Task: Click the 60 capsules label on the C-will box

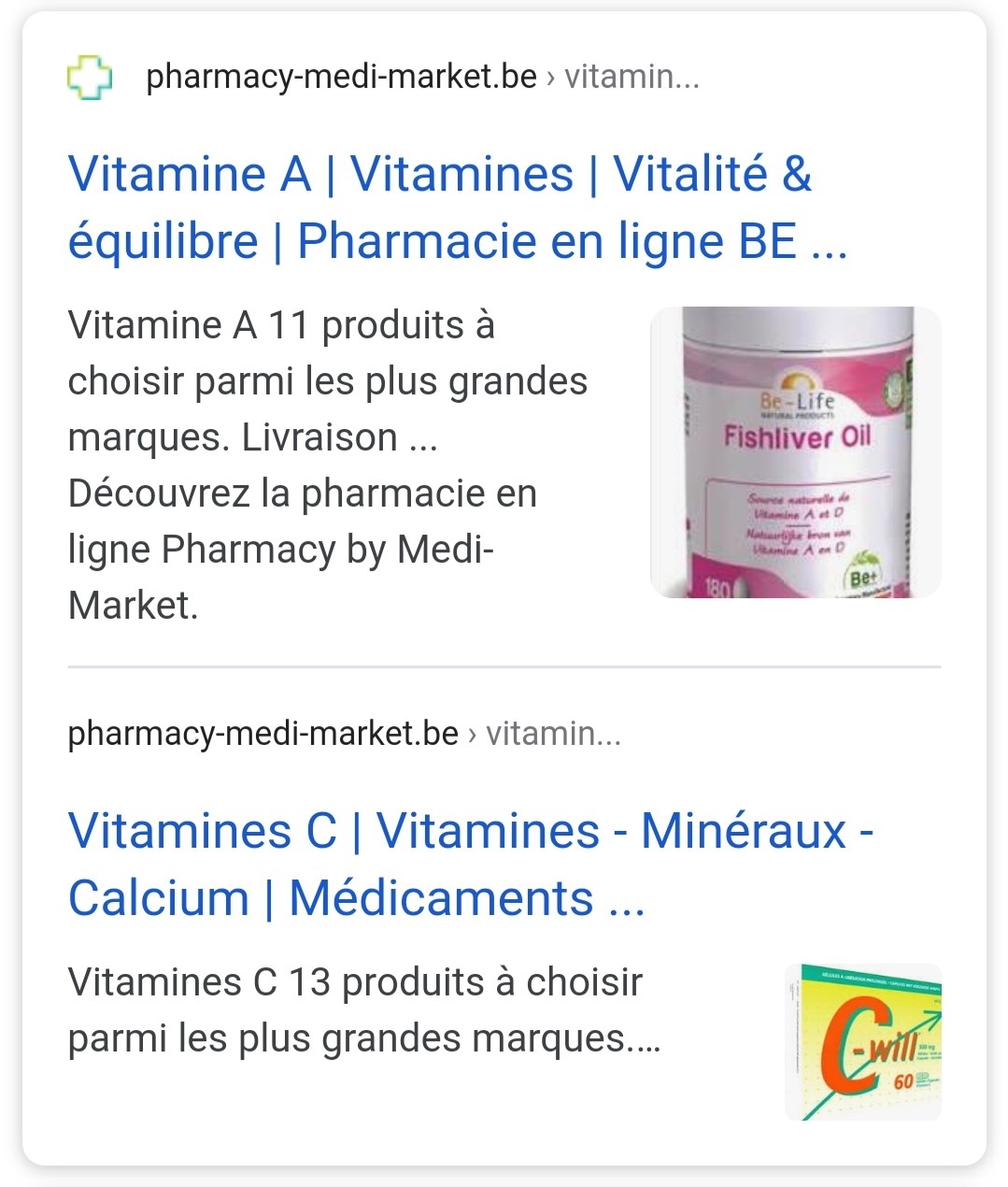Action: pos(902,1082)
